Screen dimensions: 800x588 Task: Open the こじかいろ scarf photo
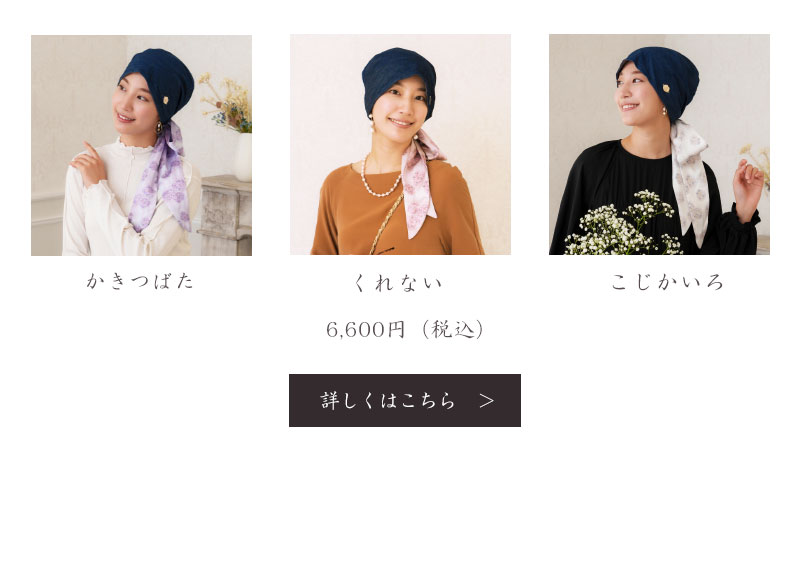click(659, 145)
